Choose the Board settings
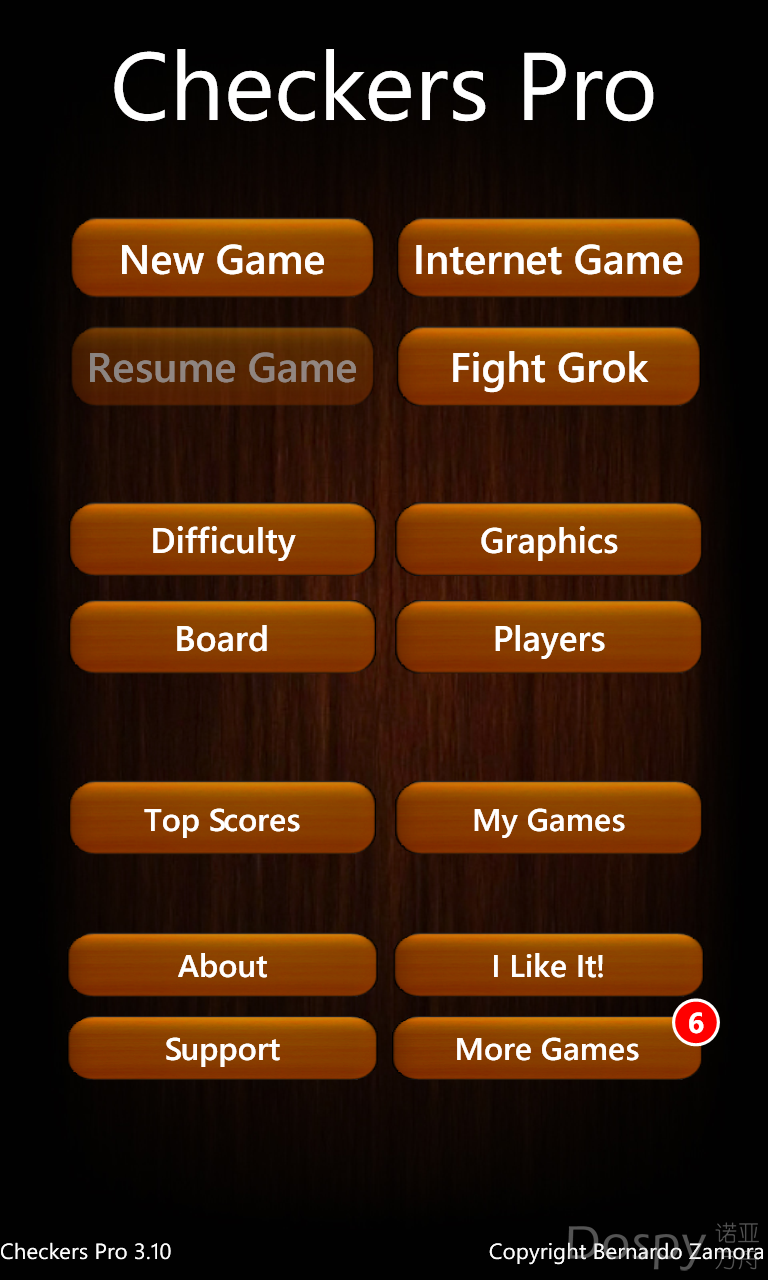Viewport: 768px width, 1280px height. pos(222,638)
